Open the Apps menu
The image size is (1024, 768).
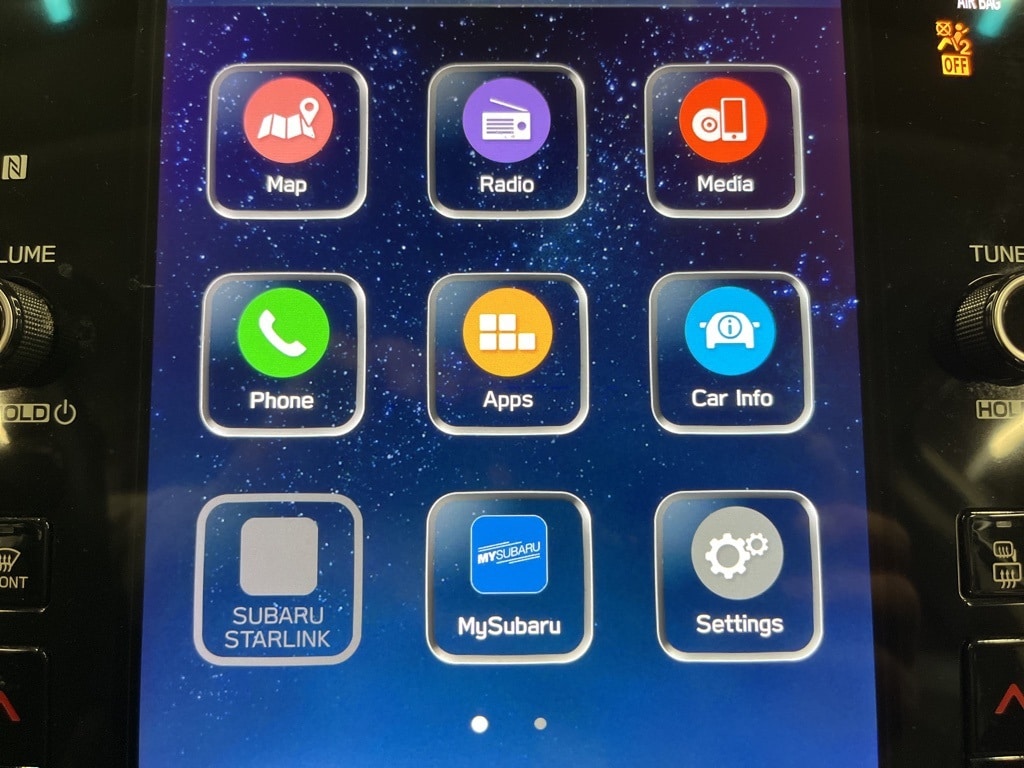(x=507, y=353)
